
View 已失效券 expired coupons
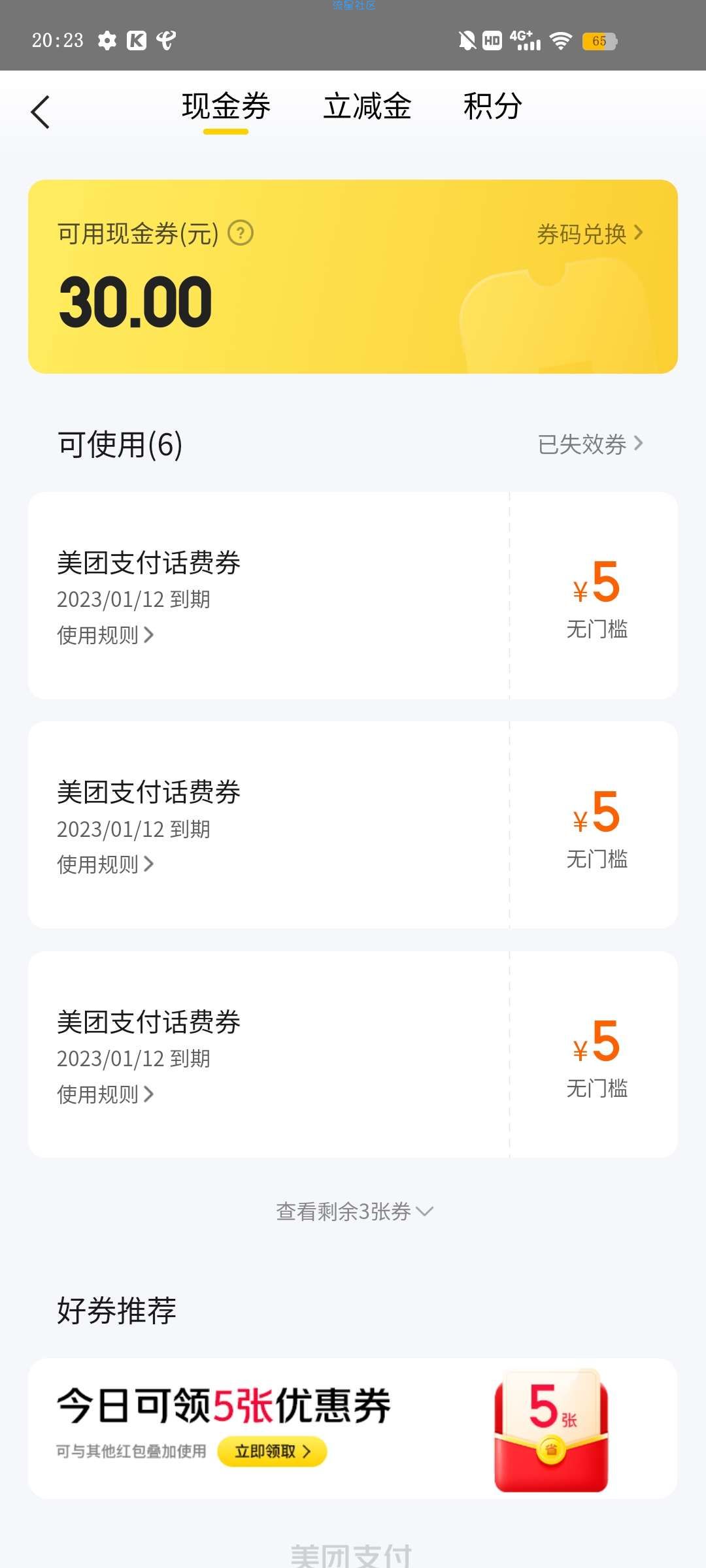(590, 444)
